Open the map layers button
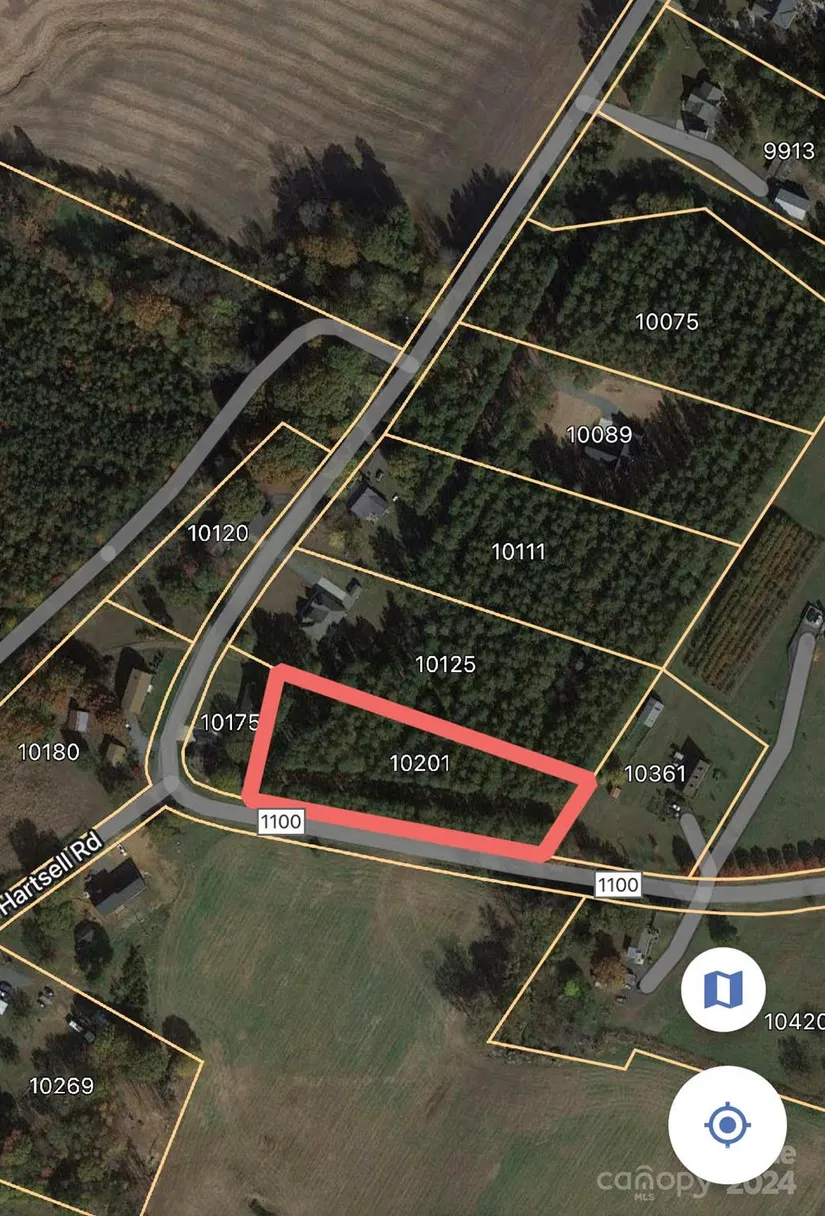The image size is (825, 1216). [x=723, y=990]
